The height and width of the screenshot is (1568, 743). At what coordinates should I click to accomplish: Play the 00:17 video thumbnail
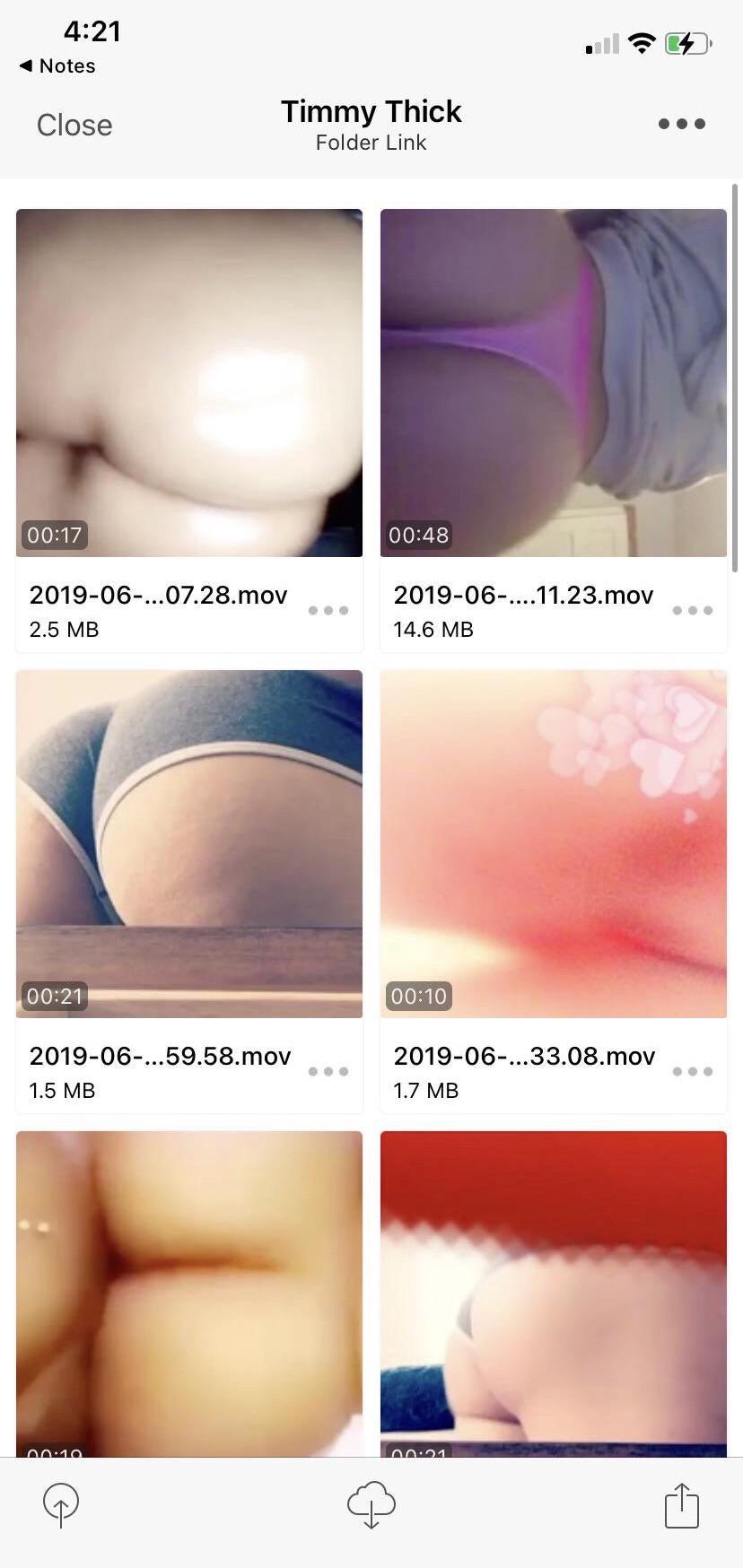point(189,382)
